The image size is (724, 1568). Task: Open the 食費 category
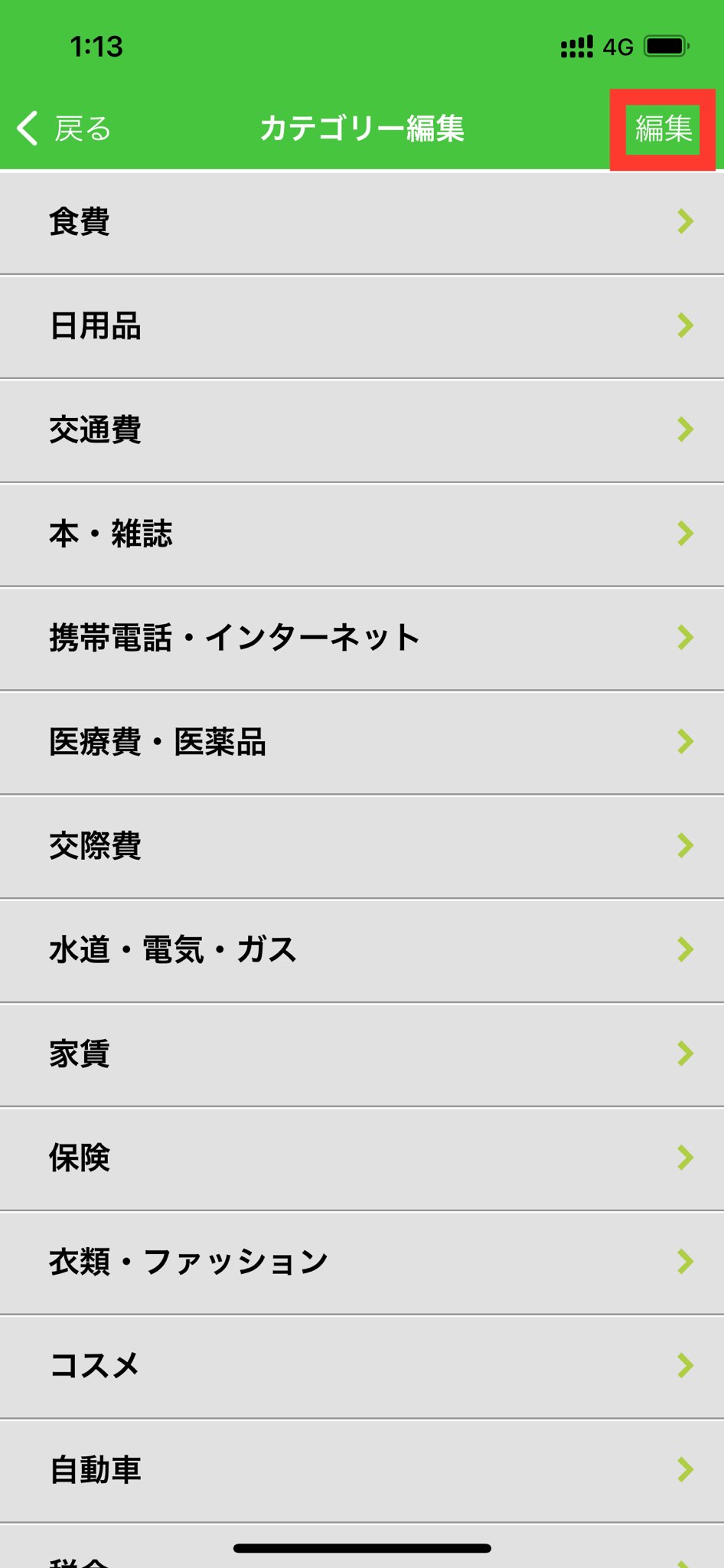(x=361, y=222)
